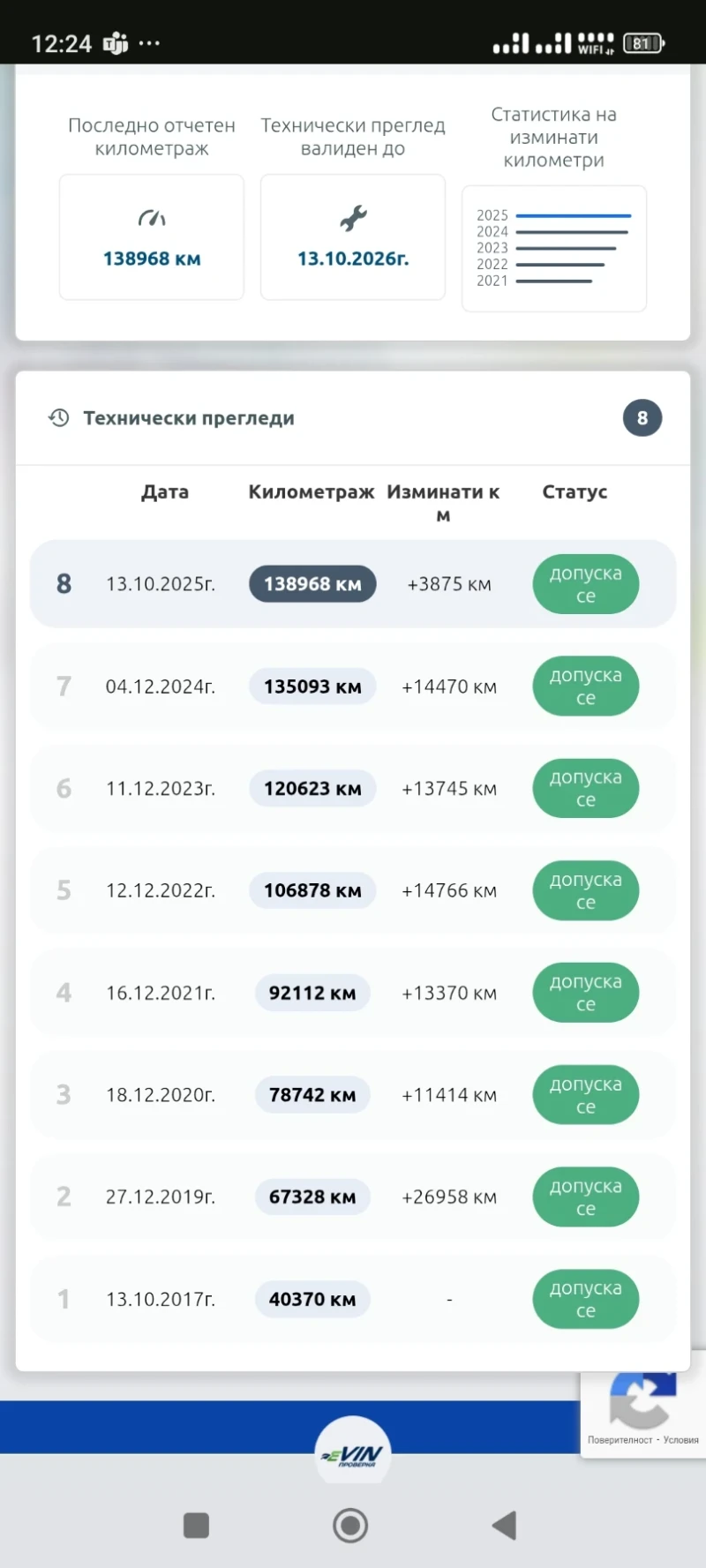
Task: Click the history clock icon beside Технически прегледи
Action: pos(59,418)
